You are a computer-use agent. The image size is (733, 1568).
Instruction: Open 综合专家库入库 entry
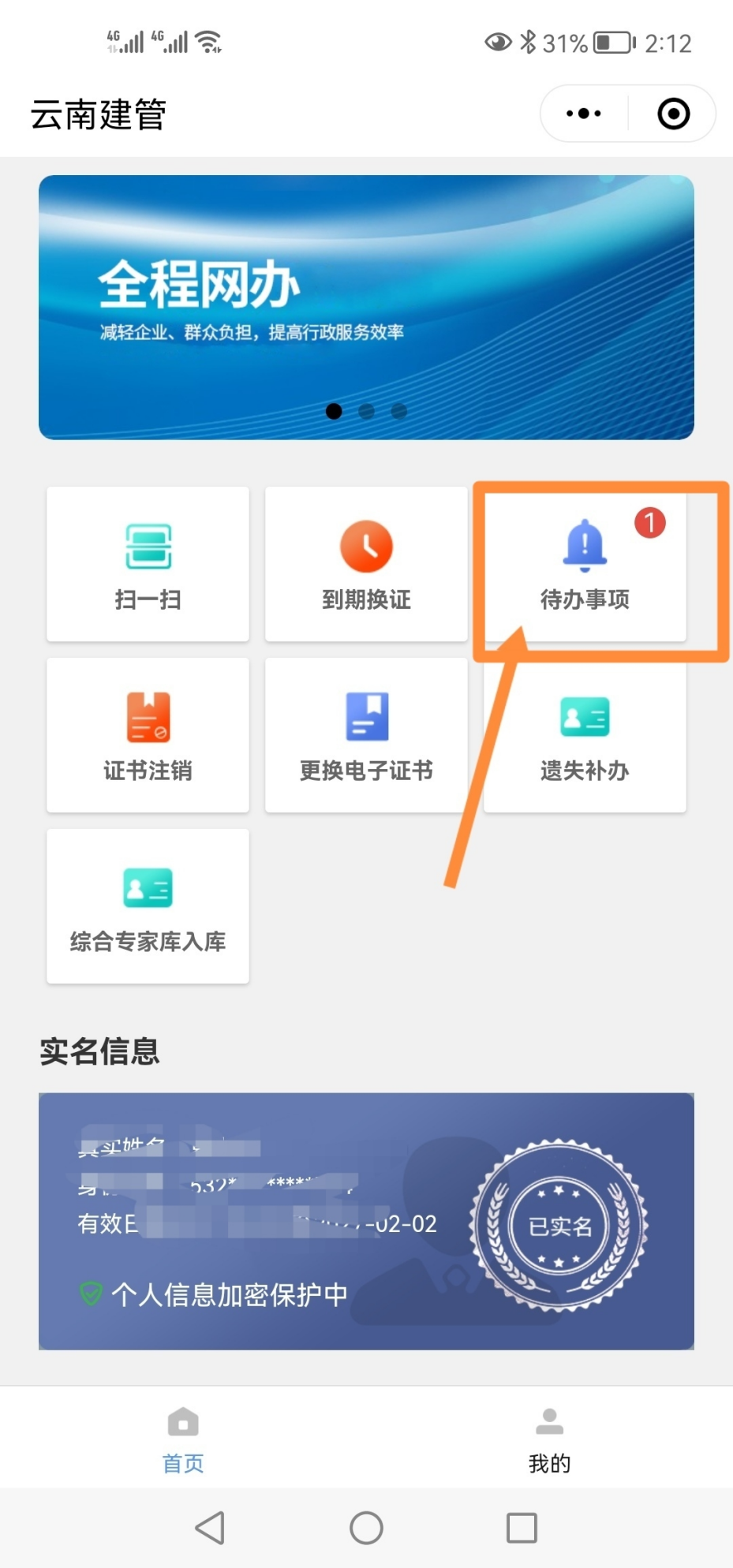[148, 906]
